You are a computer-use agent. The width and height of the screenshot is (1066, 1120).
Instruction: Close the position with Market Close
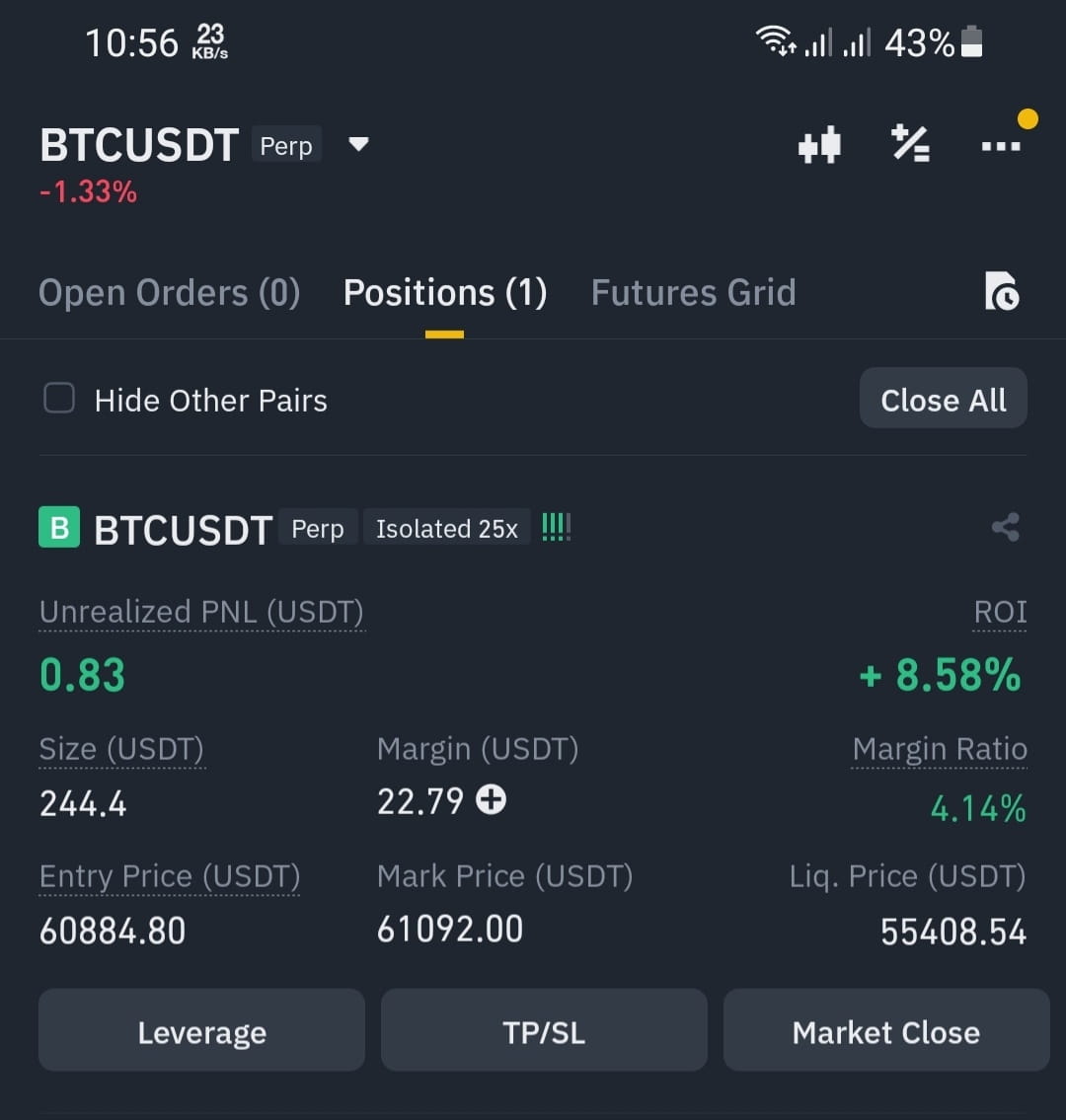point(885,1031)
